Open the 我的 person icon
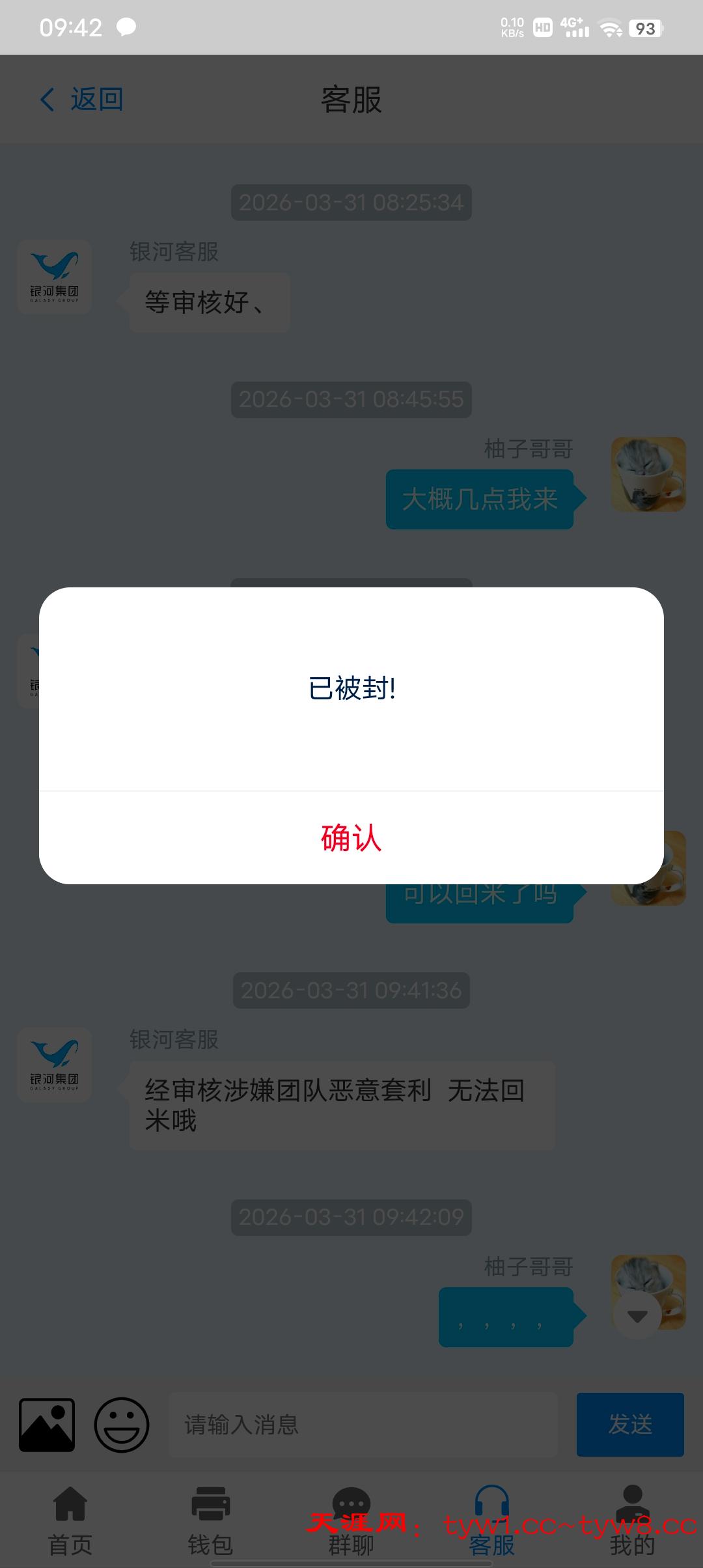The width and height of the screenshot is (703, 1568). 632,1505
